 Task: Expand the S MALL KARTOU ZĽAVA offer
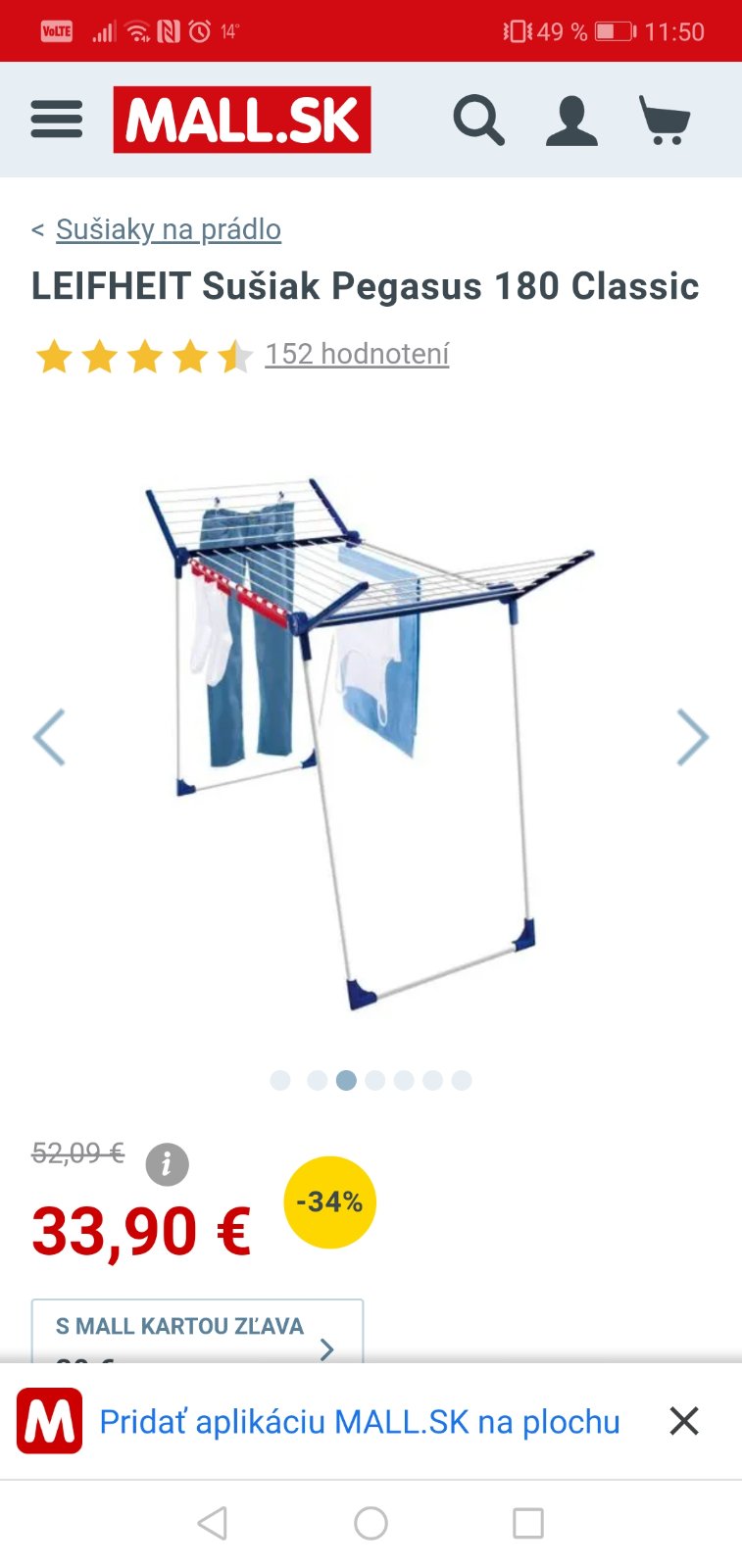point(197,1333)
